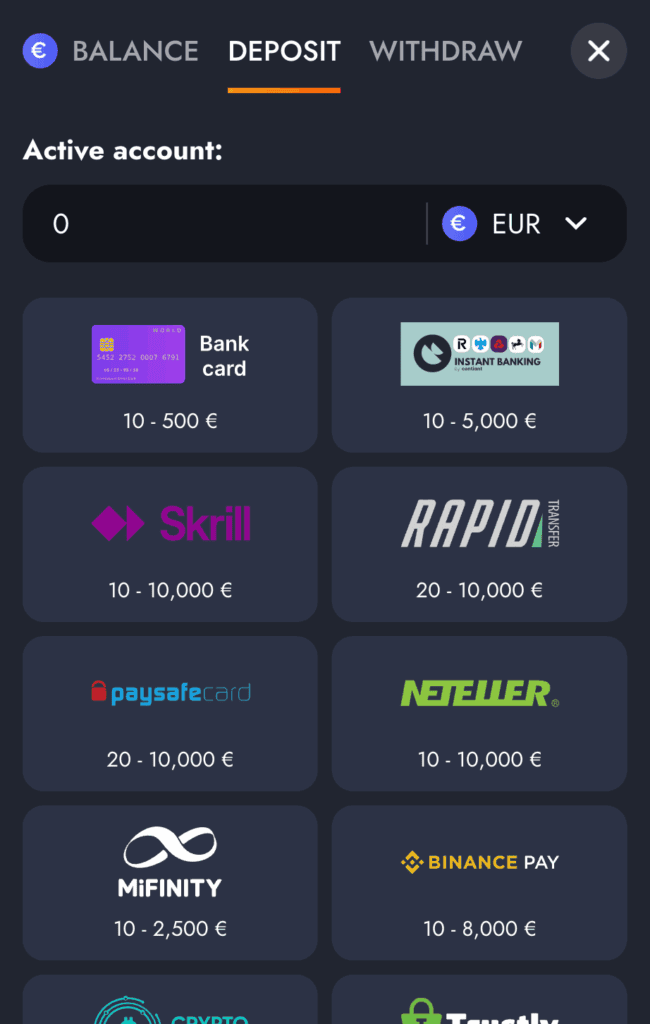The image size is (650, 1024).
Task: Select the Deposit tab
Action: (x=284, y=51)
